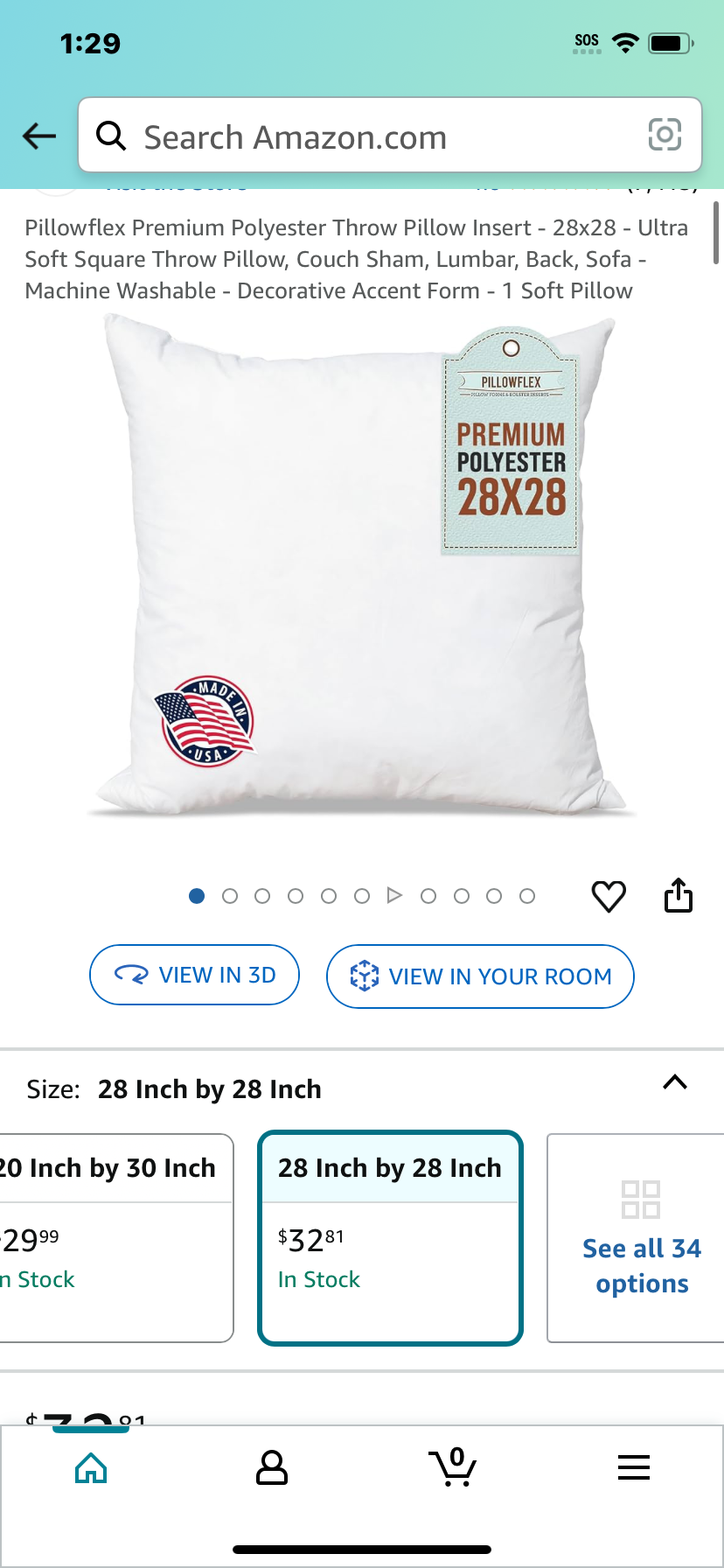This screenshot has width=724, height=1568.
Task: Open the shopping cart
Action: 453,1466
